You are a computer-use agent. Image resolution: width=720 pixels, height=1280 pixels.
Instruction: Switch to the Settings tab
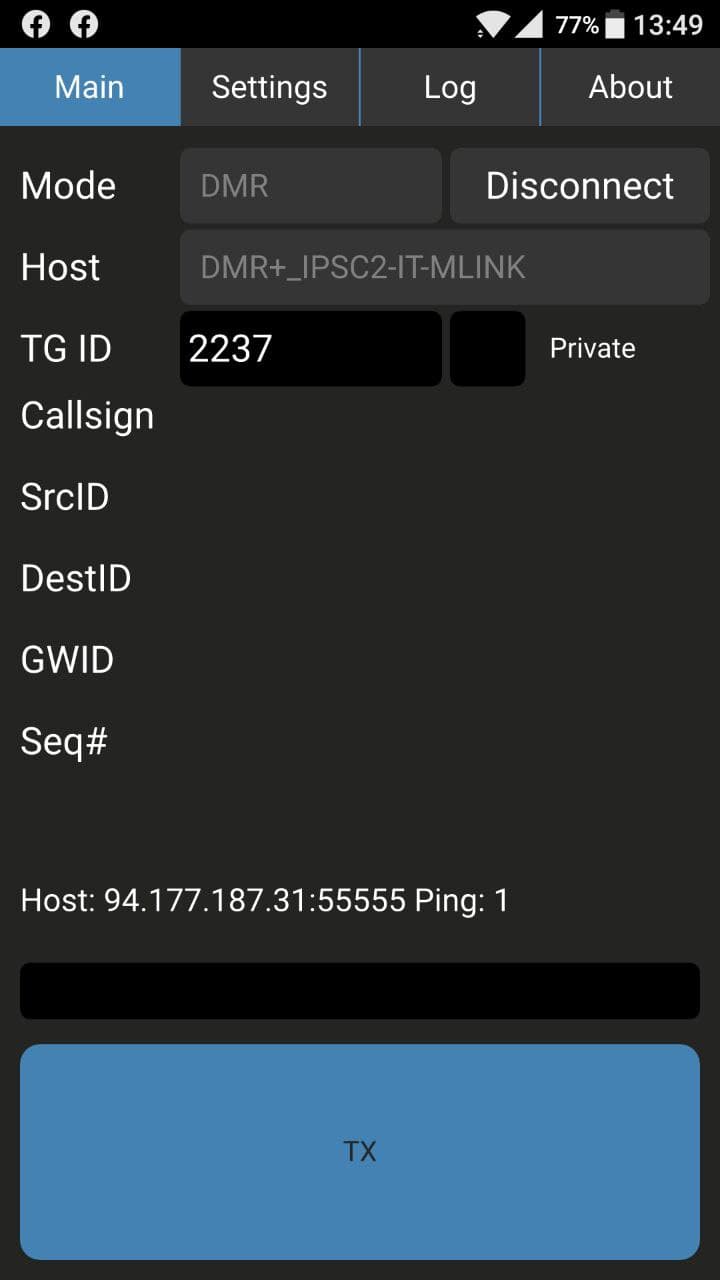tap(270, 87)
